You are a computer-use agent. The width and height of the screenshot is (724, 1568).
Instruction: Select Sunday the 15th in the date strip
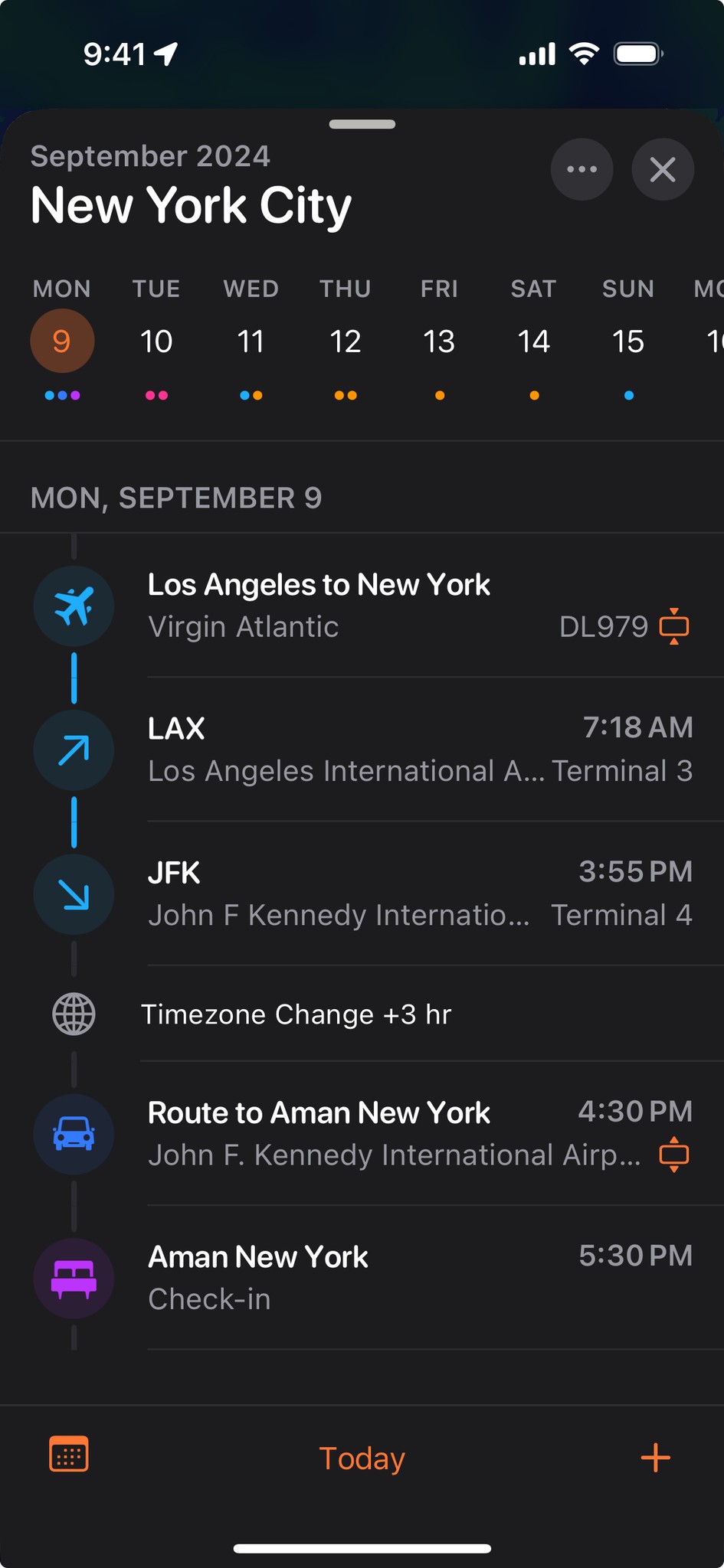(627, 341)
